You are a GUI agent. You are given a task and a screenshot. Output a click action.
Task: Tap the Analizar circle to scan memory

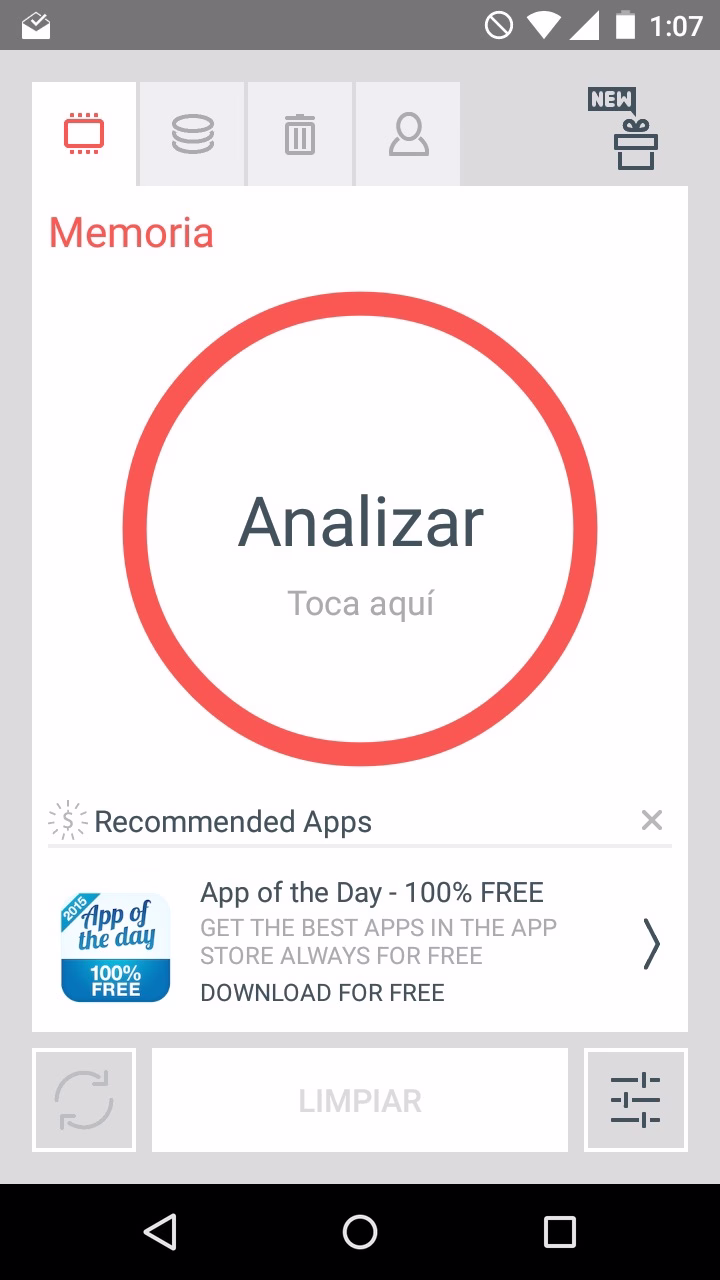[x=360, y=529]
